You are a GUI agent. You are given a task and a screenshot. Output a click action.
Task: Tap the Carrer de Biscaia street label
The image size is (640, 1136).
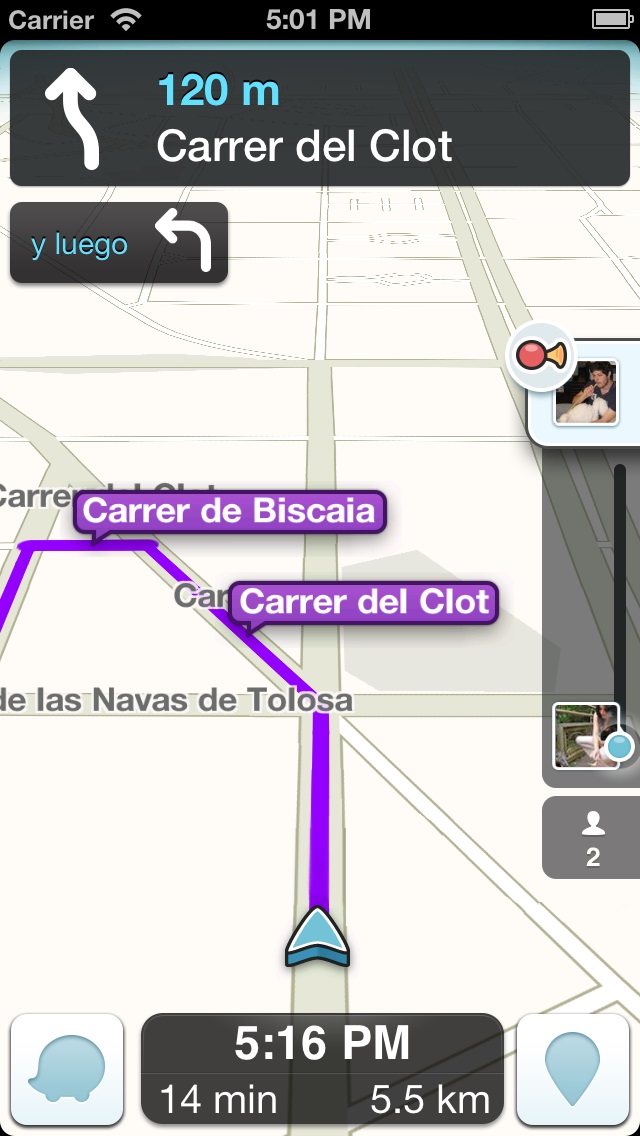tap(229, 511)
